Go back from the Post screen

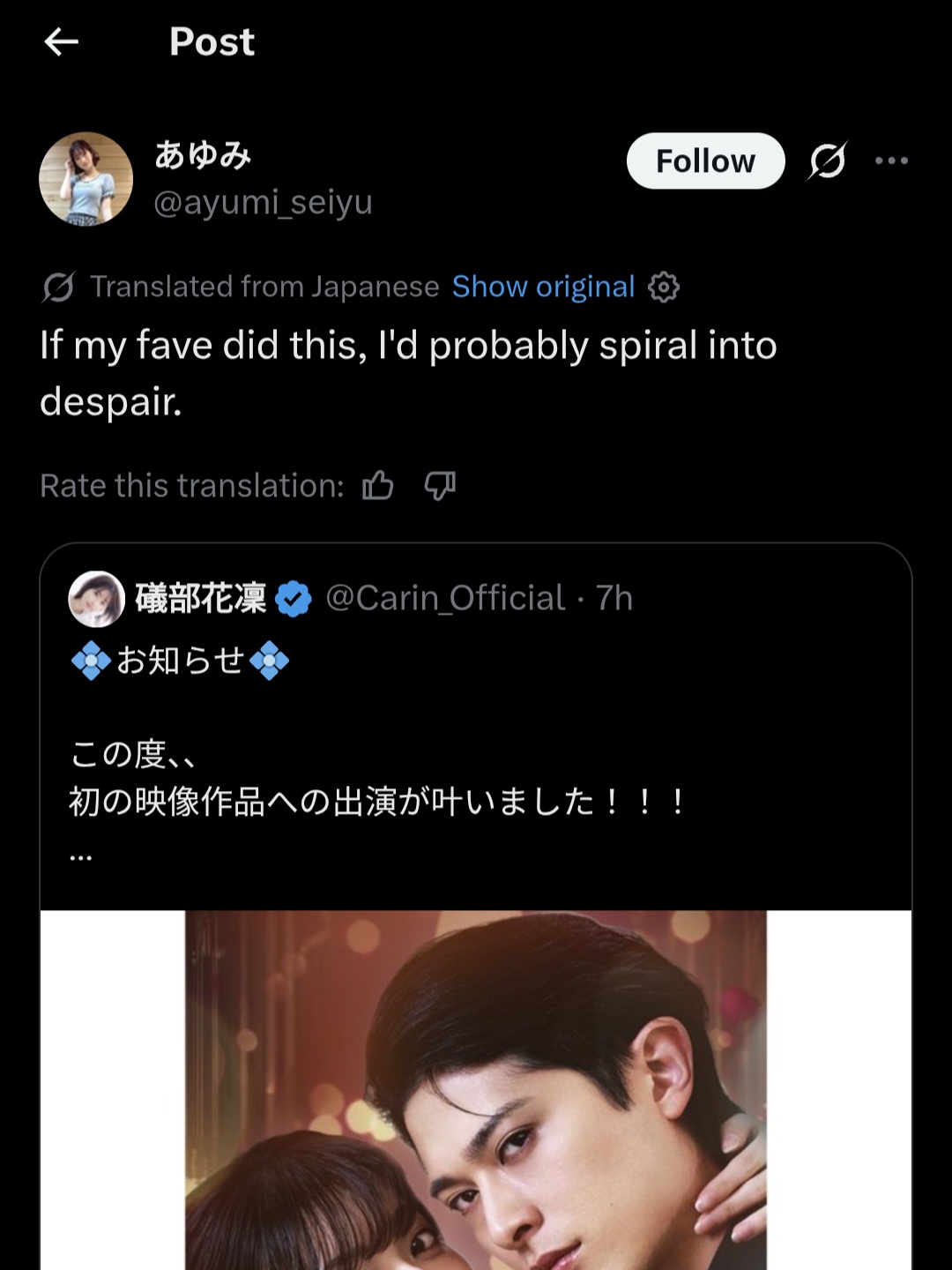61,41
